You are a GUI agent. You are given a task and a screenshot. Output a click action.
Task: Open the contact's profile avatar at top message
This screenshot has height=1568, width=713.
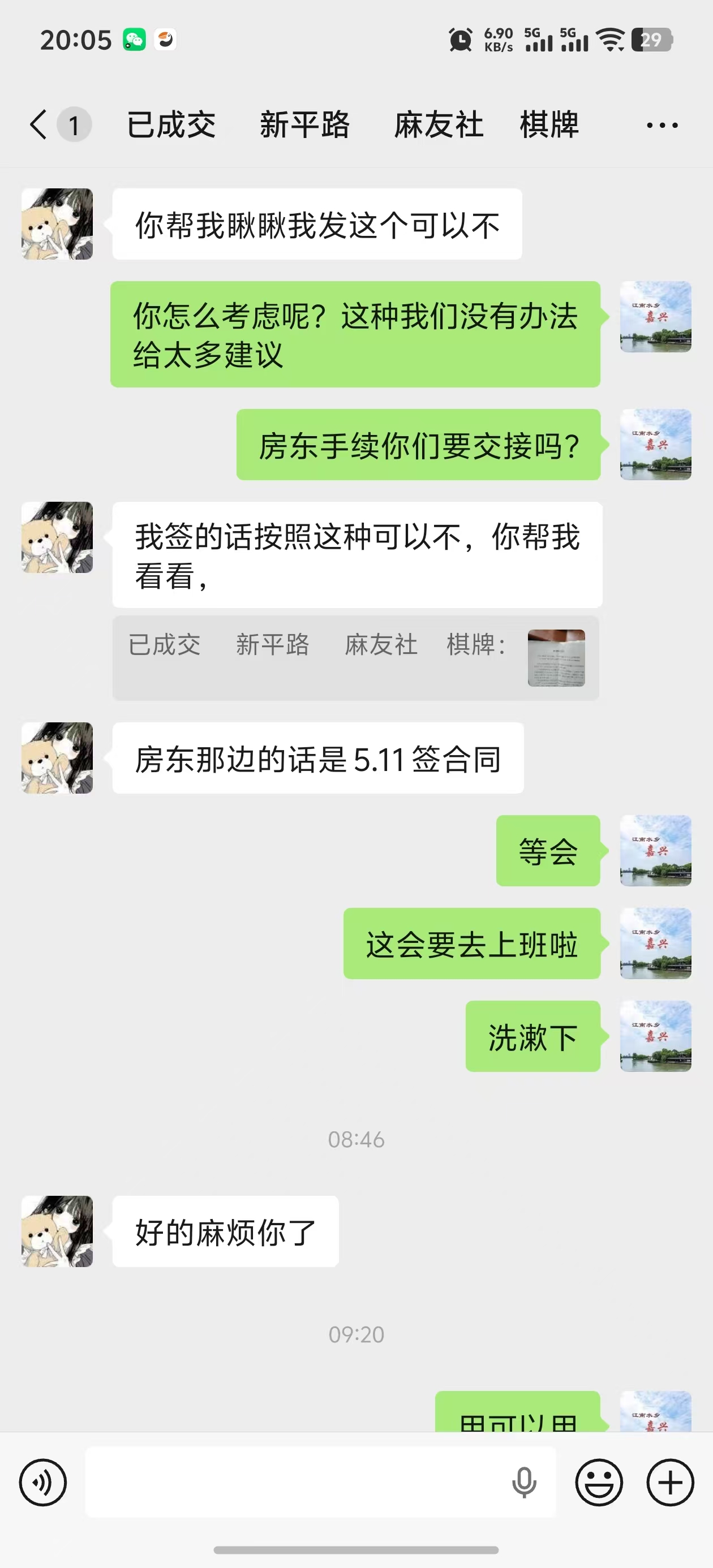pyautogui.click(x=57, y=225)
